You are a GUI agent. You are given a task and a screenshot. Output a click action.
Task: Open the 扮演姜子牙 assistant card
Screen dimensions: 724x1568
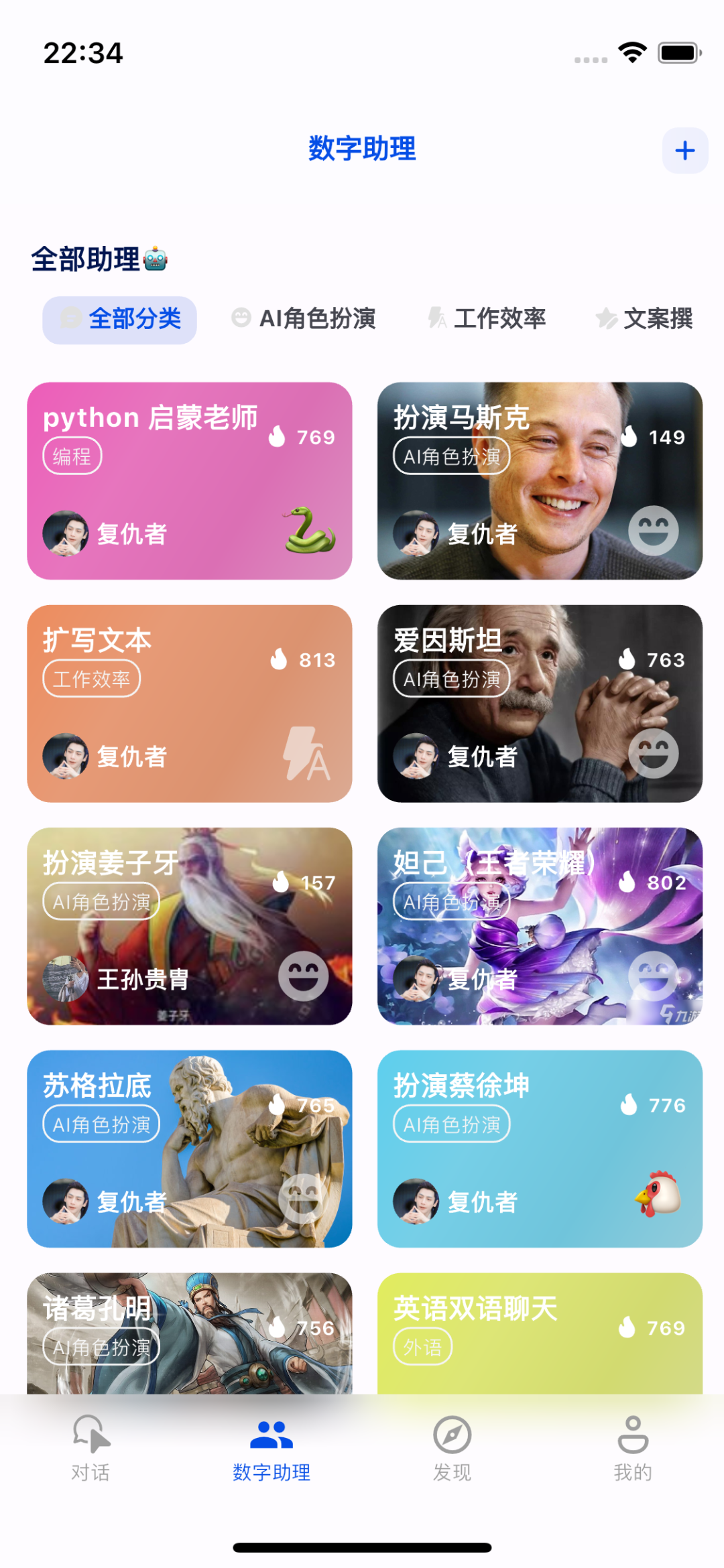tap(189, 925)
